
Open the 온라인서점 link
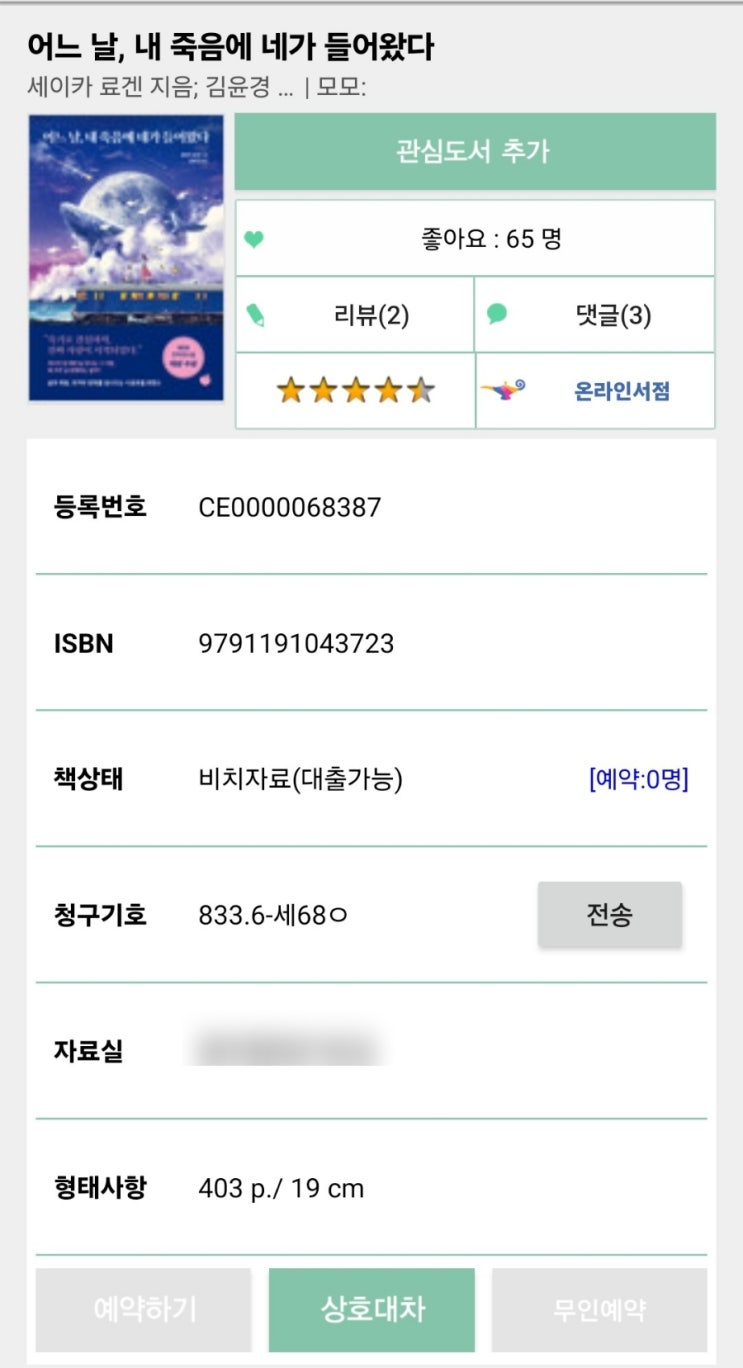pos(595,391)
